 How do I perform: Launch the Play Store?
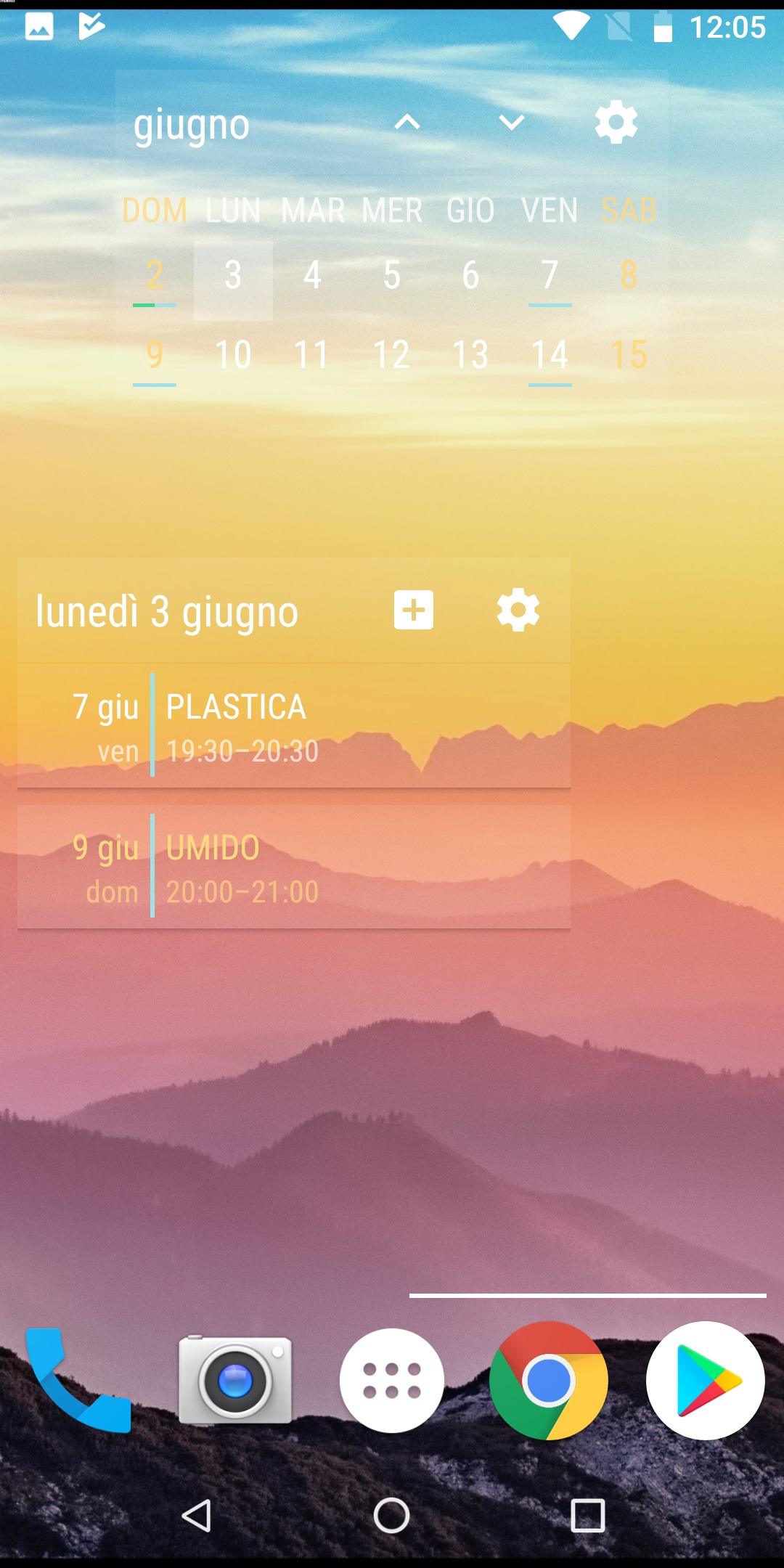[x=706, y=1380]
